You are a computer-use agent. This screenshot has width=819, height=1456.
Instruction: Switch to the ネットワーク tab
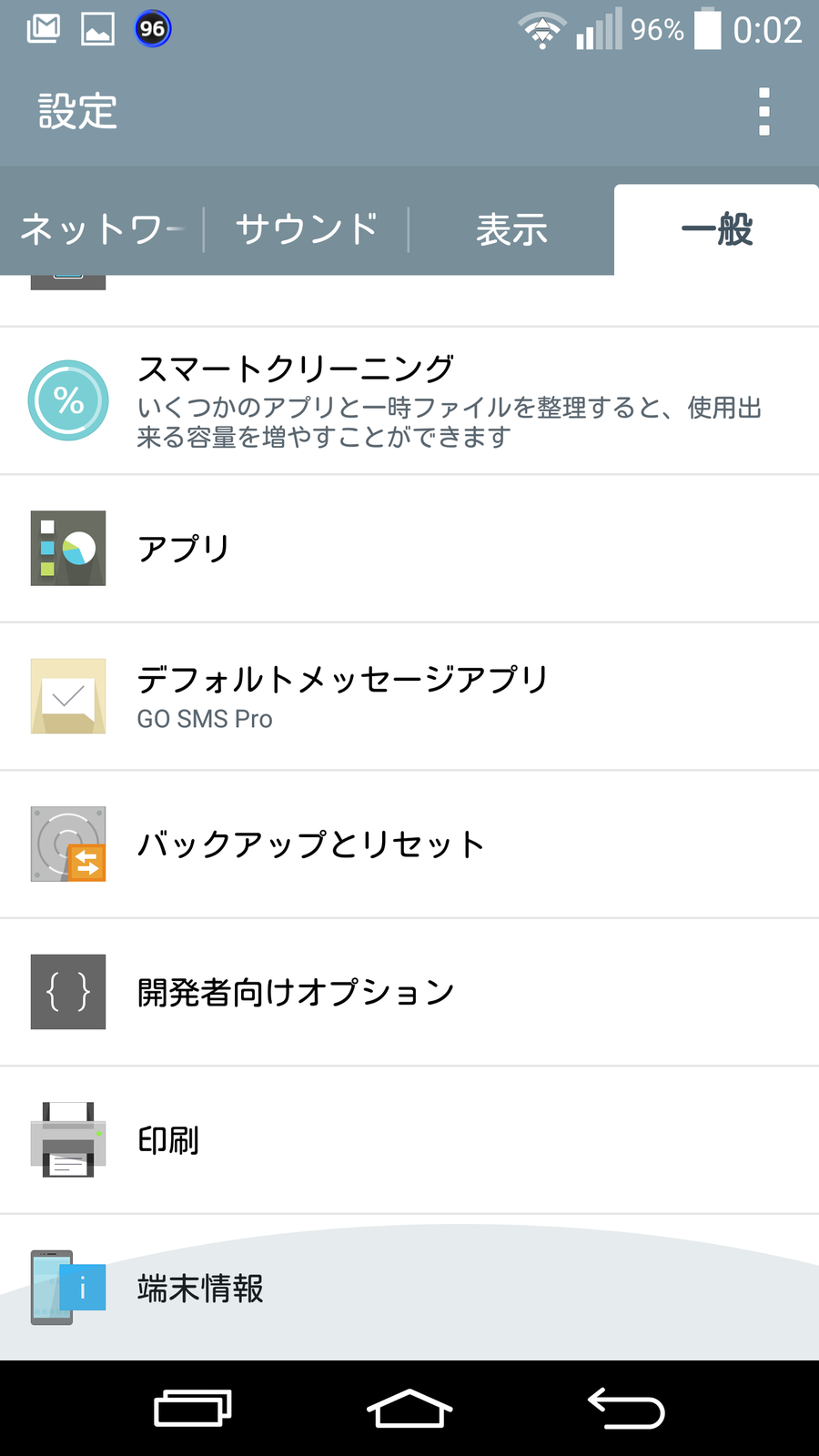point(101,229)
